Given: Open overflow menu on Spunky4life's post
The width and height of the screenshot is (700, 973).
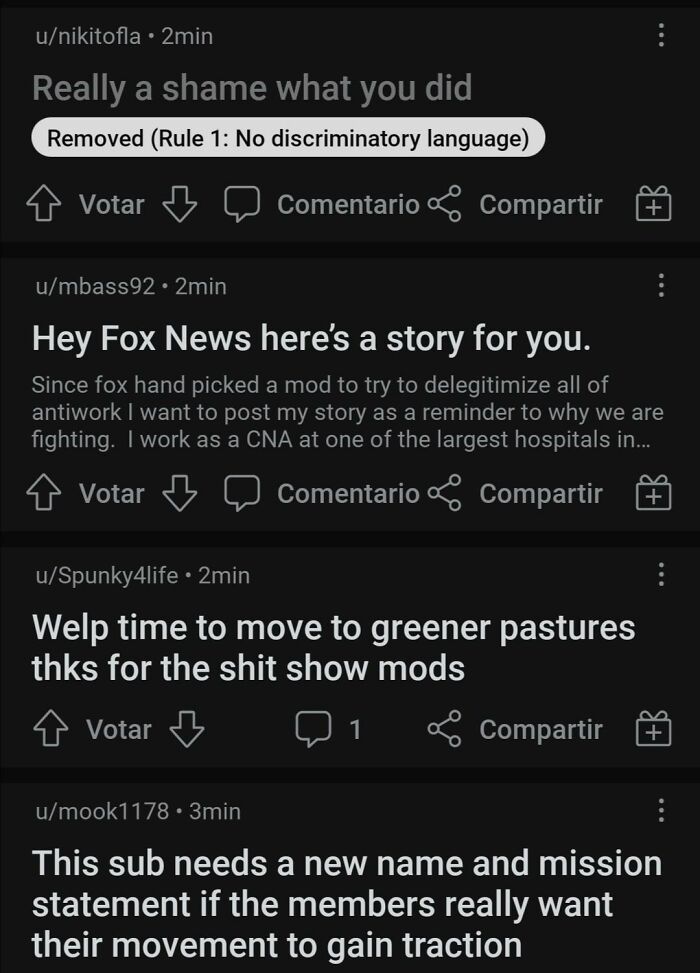Looking at the screenshot, I should [x=660, y=574].
